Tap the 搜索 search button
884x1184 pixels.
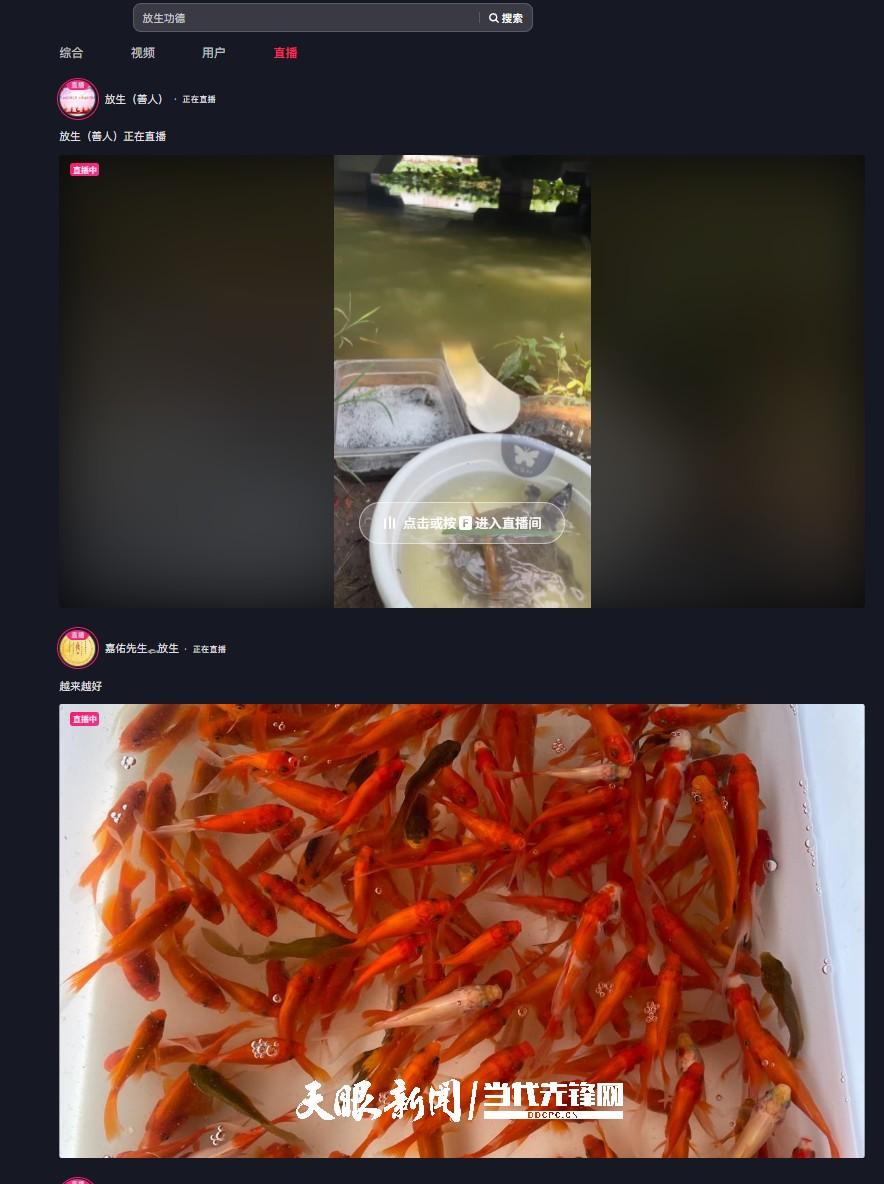coord(506,18)
